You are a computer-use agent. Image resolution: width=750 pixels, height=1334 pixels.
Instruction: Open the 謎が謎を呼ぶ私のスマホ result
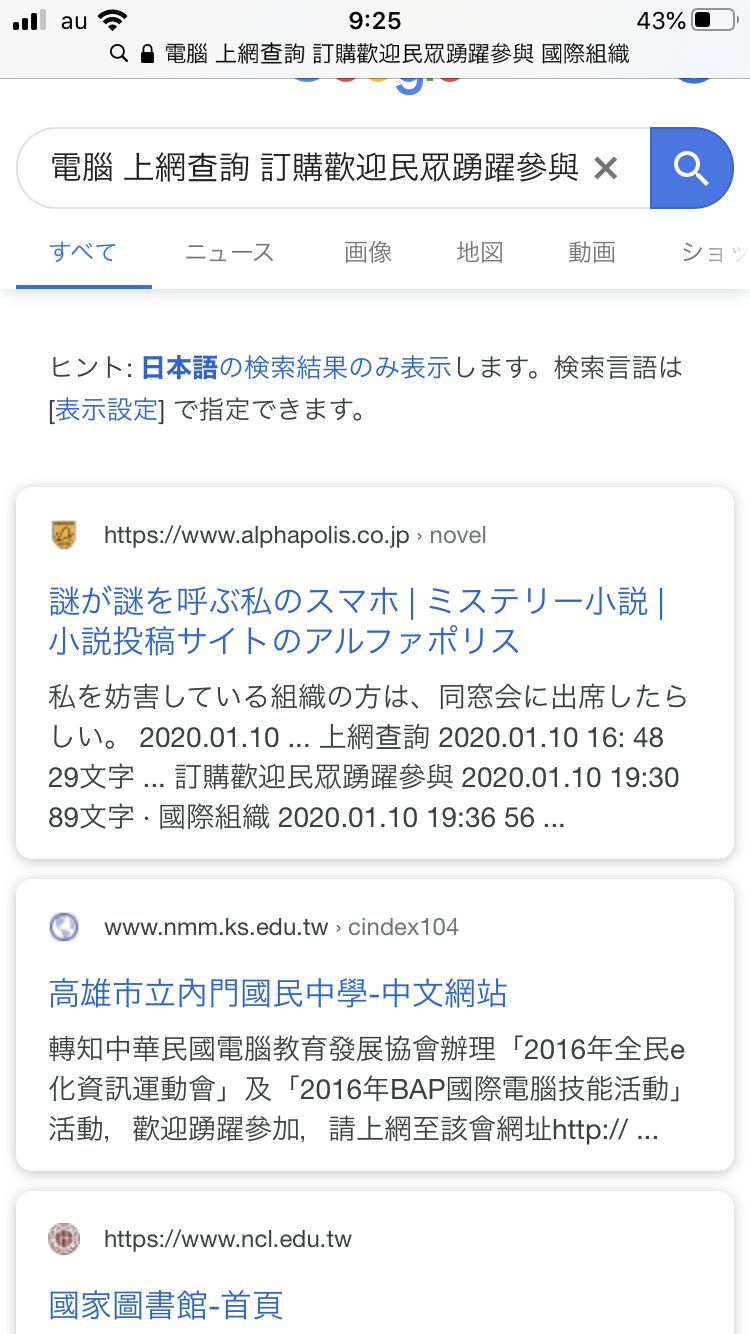click(357, 621)
